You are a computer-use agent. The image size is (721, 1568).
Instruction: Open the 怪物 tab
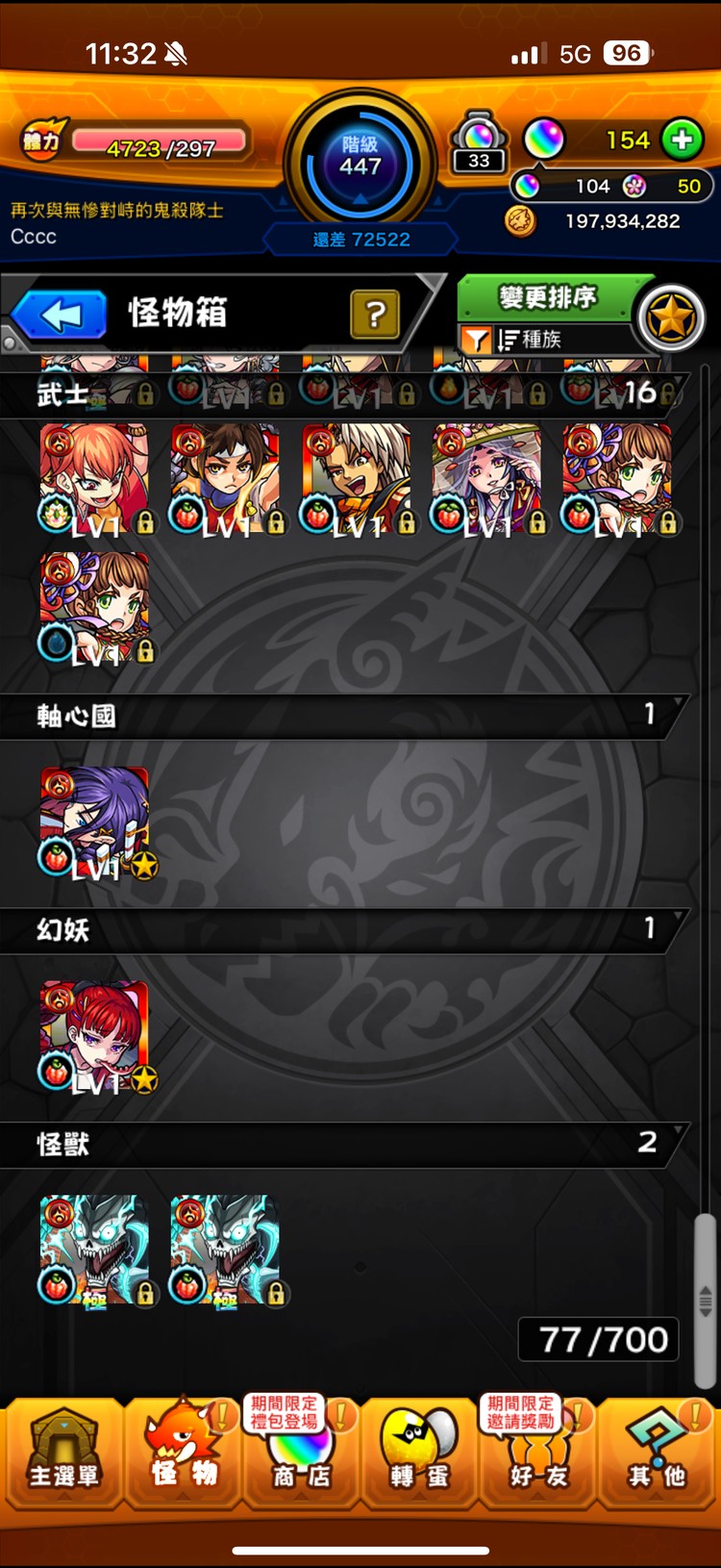tap(183, 1454)
